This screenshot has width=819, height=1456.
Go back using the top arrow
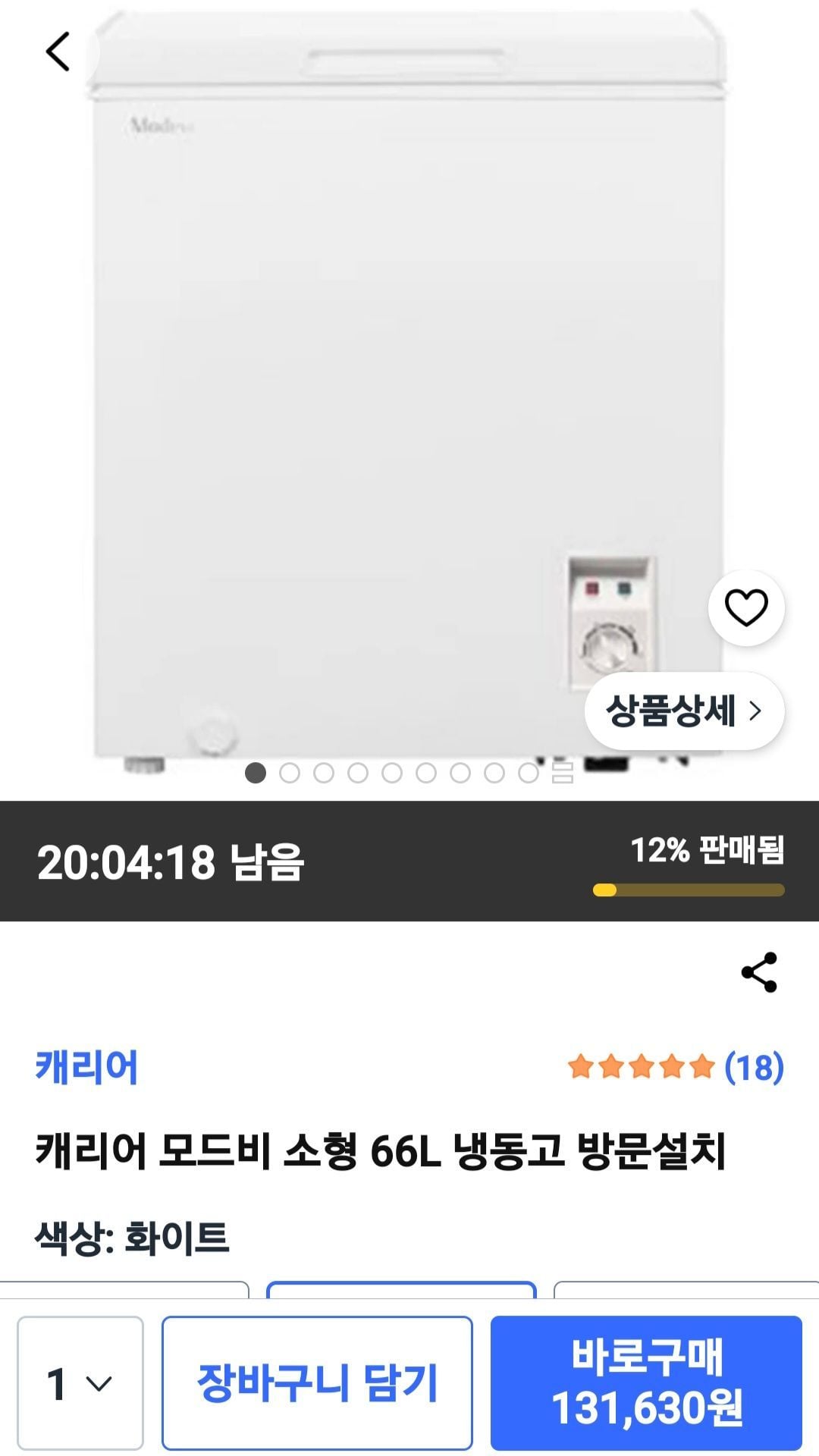58,52
